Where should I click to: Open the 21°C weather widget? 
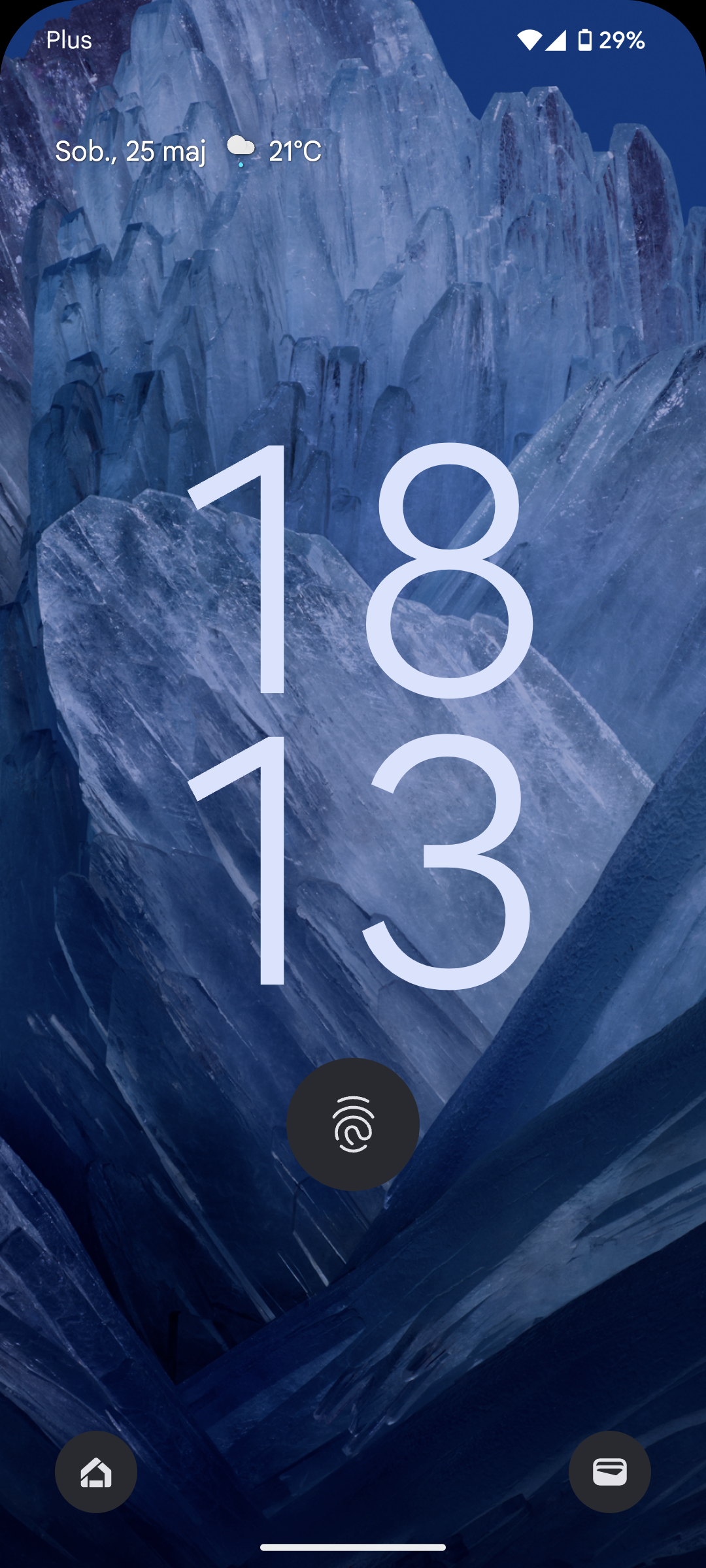tap(274, 152)
